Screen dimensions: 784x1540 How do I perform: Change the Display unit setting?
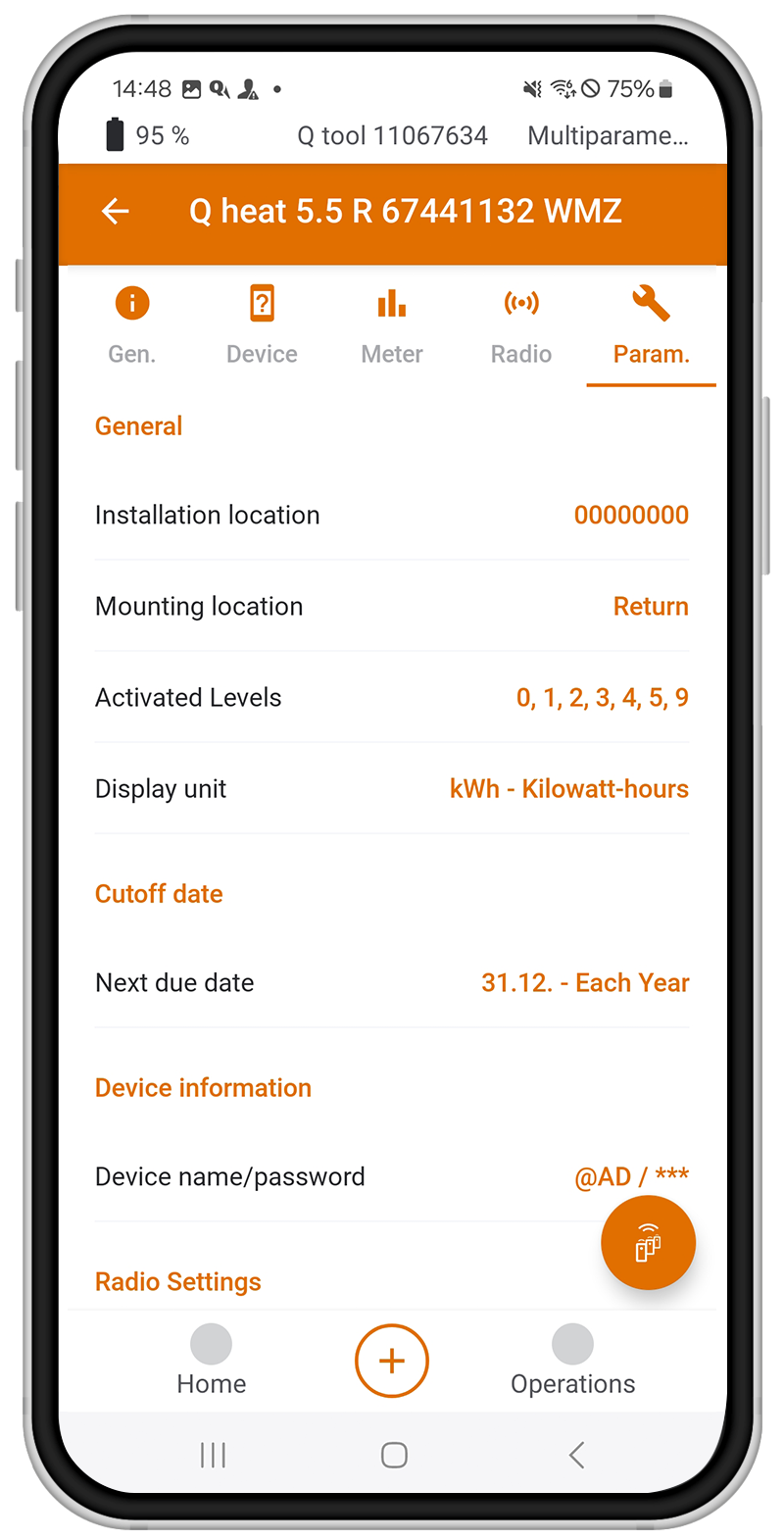click(x=392, y=788)
